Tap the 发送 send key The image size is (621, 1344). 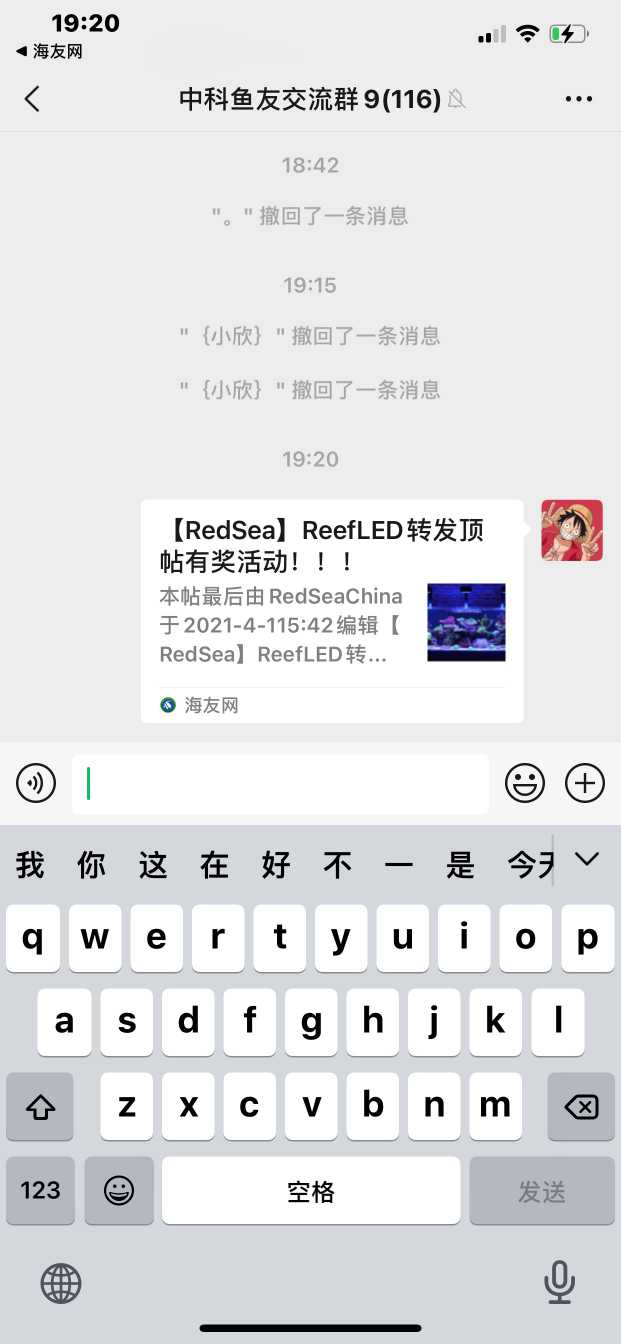click(x=542, y=1191)
